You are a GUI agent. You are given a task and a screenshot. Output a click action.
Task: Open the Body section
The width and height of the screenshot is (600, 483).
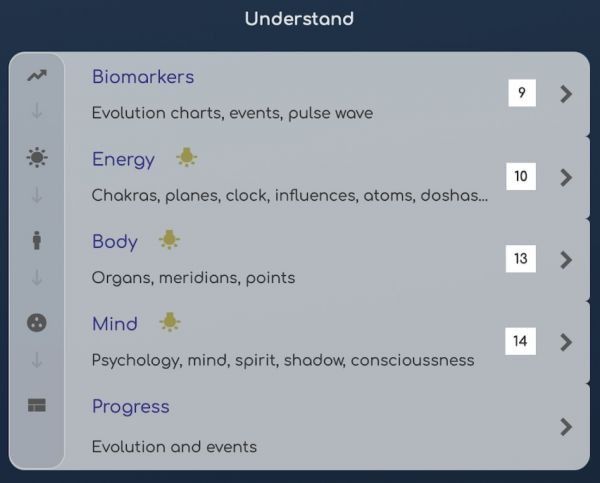tap(115, 241)
